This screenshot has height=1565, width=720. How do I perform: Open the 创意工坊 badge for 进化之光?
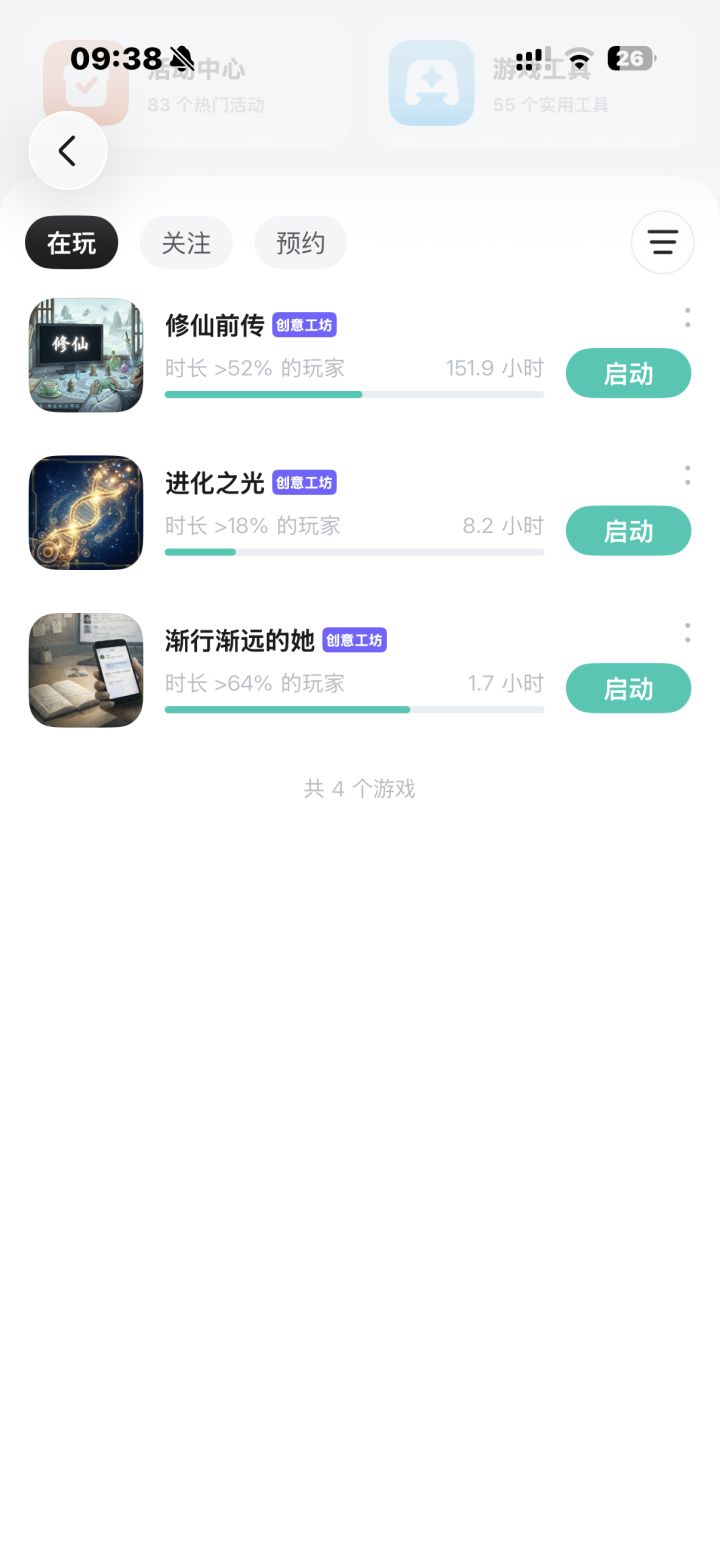click(x=303, y=482)
